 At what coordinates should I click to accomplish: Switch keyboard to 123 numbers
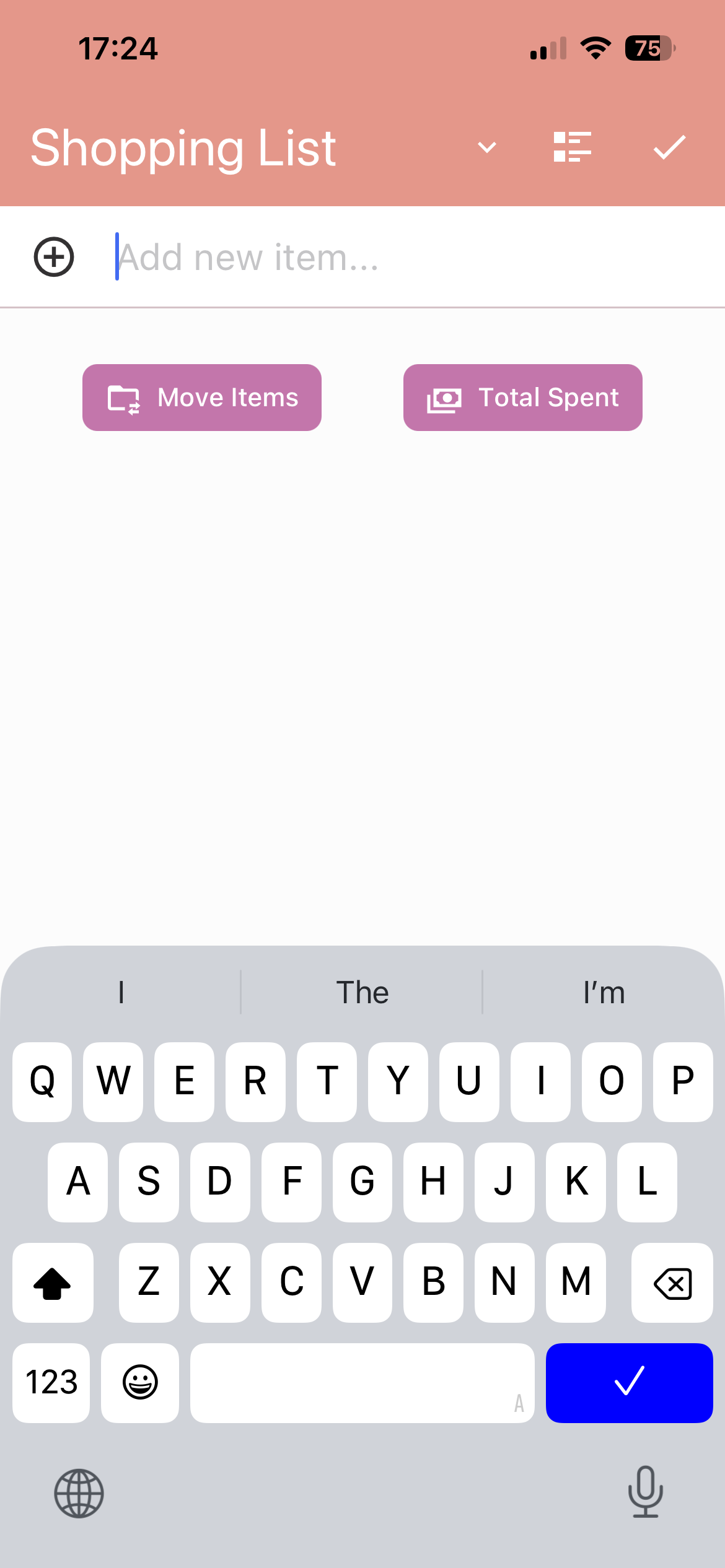(x=51, y=1382)
